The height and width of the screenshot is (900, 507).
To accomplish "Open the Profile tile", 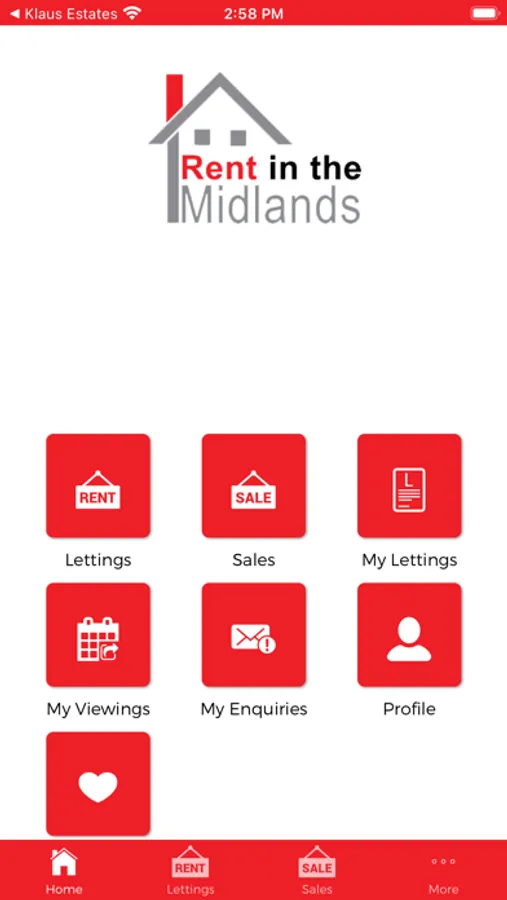I will tap(409, 635).
